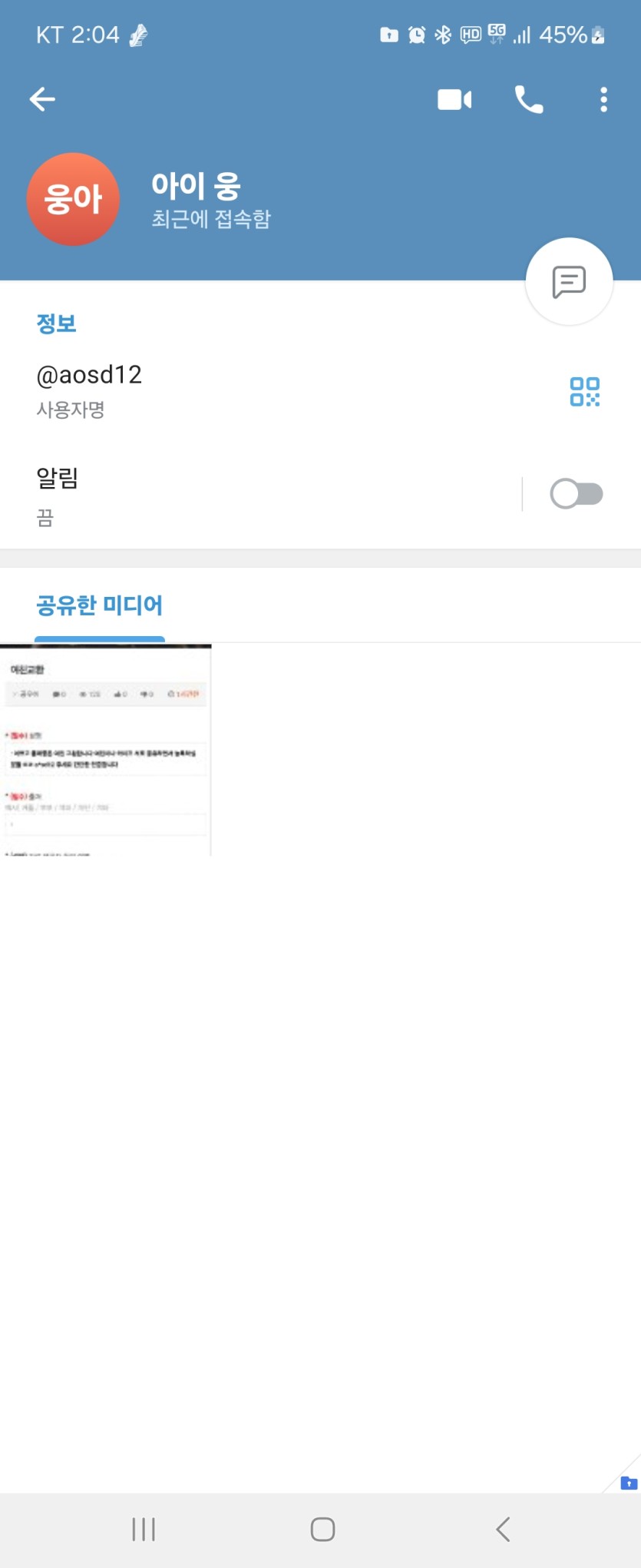Image resolution: width=641 pixels, height=1568 pixels.
Task: Open the shared media screenshot thumbnail
Action: point(106,750)
